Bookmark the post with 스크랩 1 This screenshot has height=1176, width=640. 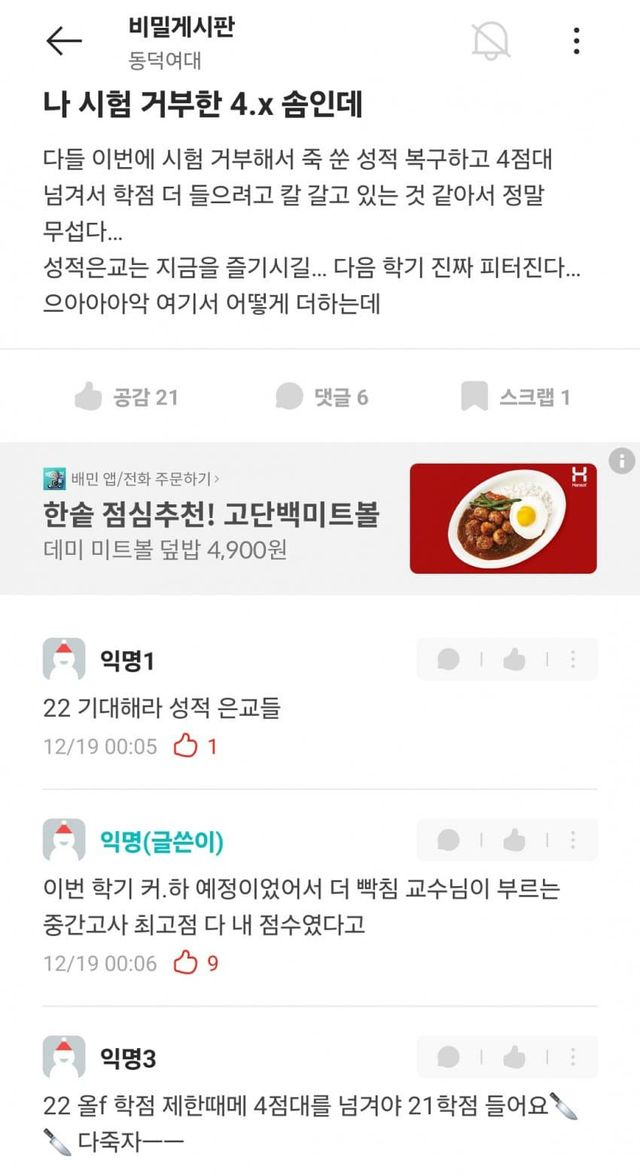tap(515, 397)
